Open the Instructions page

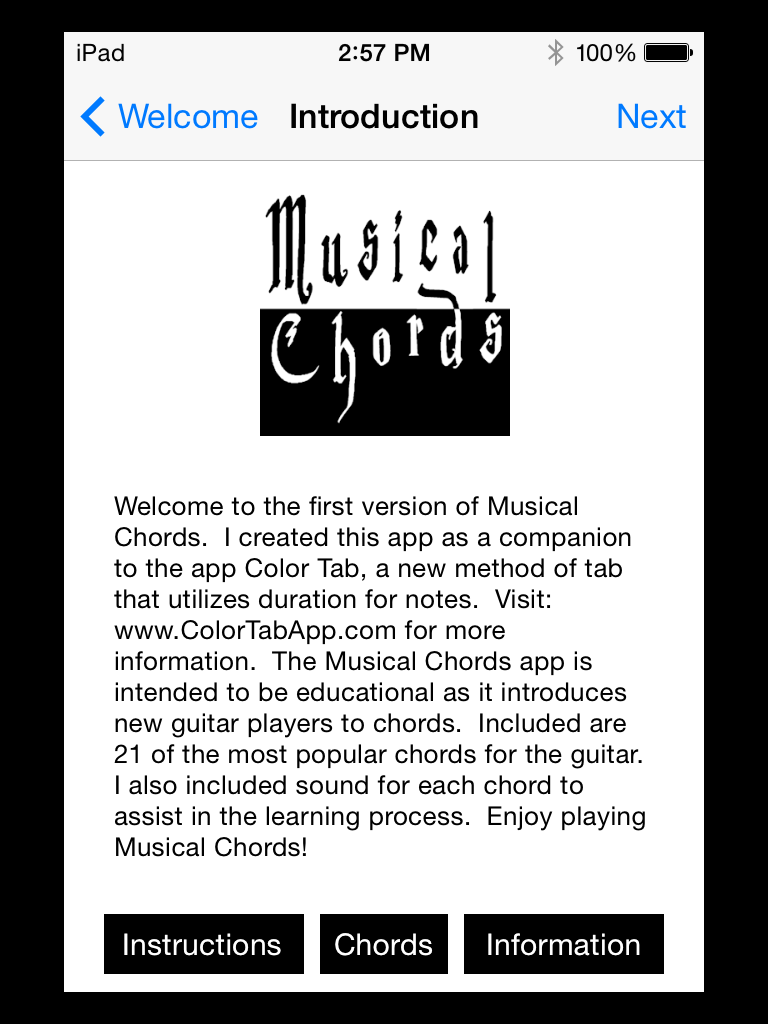(x=203, y=944)
